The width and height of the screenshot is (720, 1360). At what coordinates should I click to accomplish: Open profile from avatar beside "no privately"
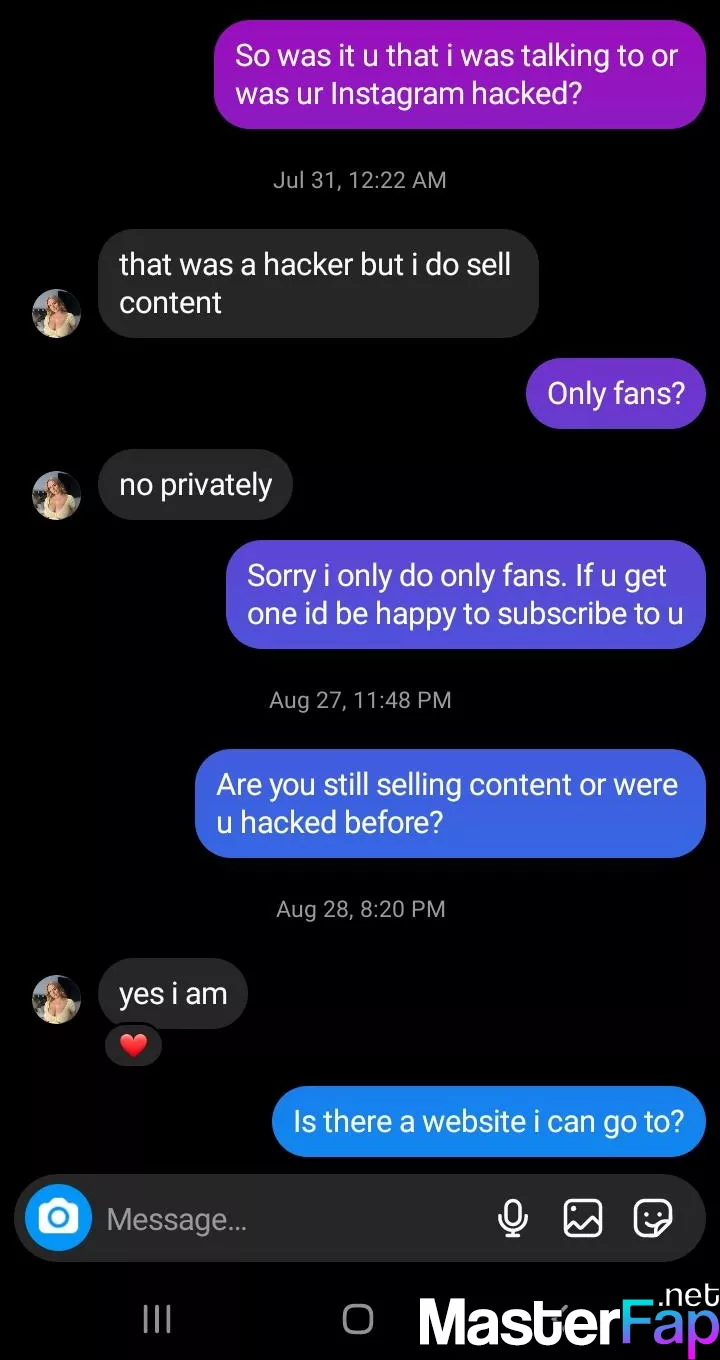point(57,495)
